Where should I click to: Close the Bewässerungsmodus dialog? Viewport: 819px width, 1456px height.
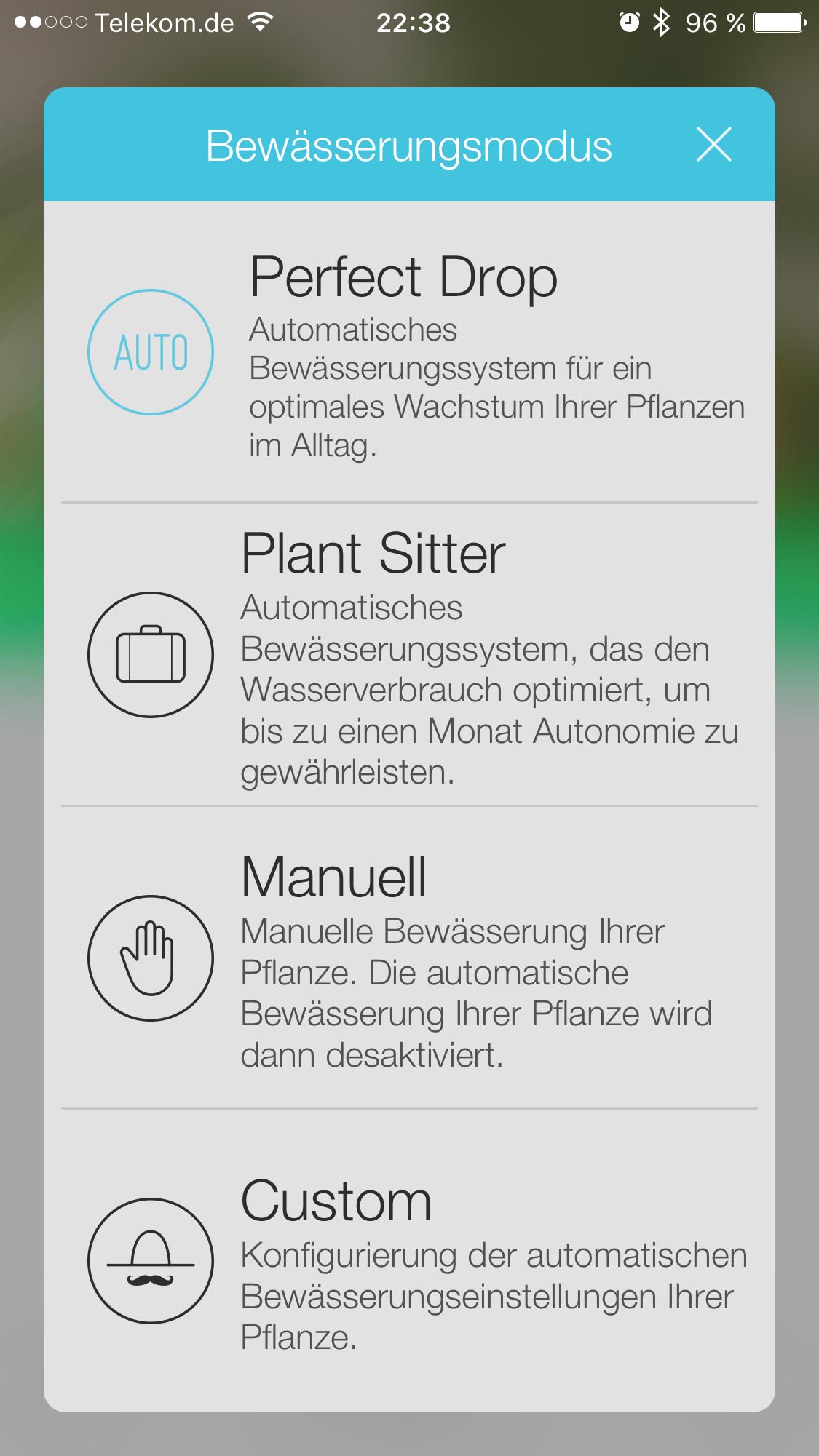pos(713,144)
